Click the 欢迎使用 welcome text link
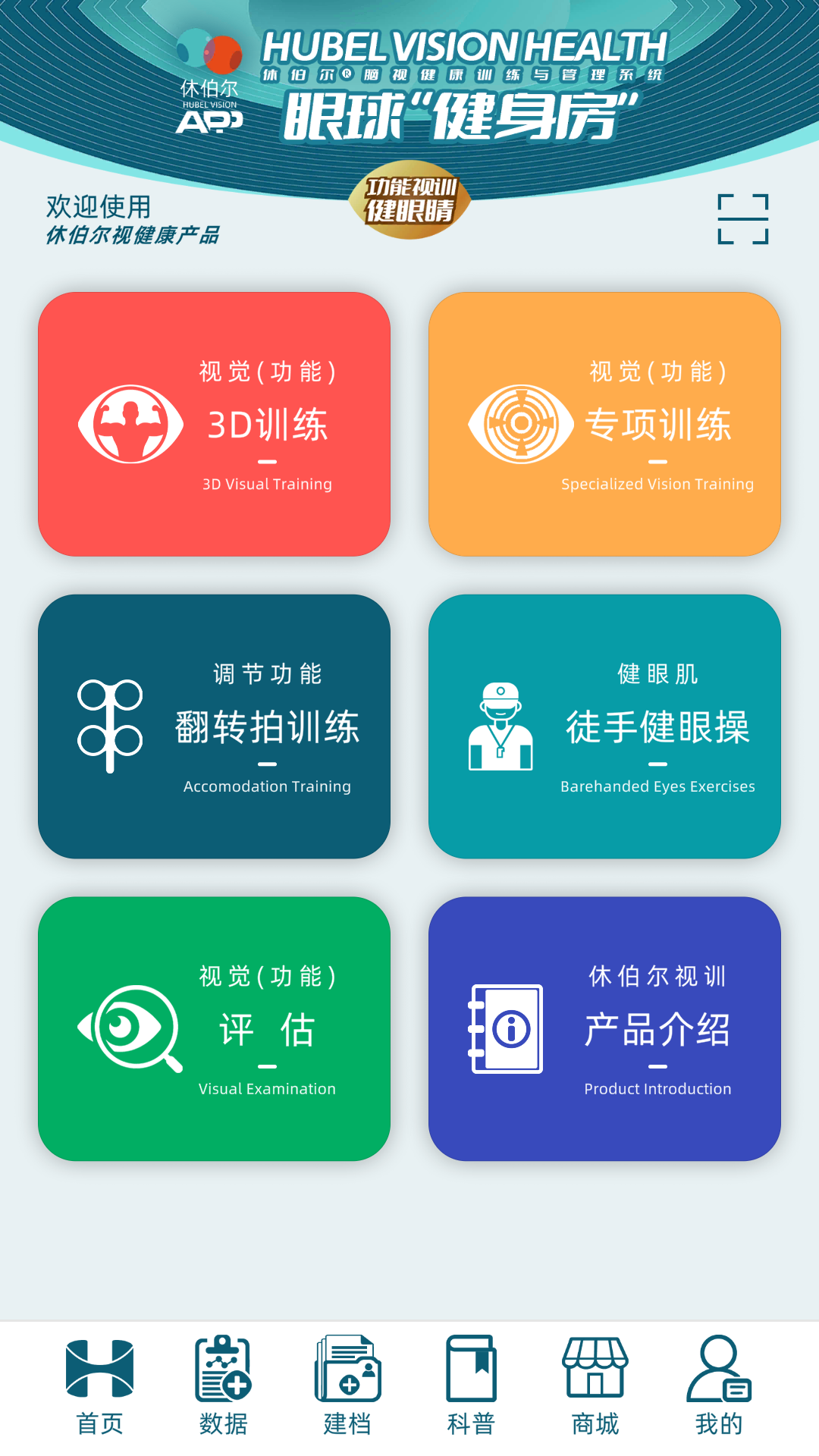Image resolution: width=819 pixels, height=1456 pixels. point(99,206)
